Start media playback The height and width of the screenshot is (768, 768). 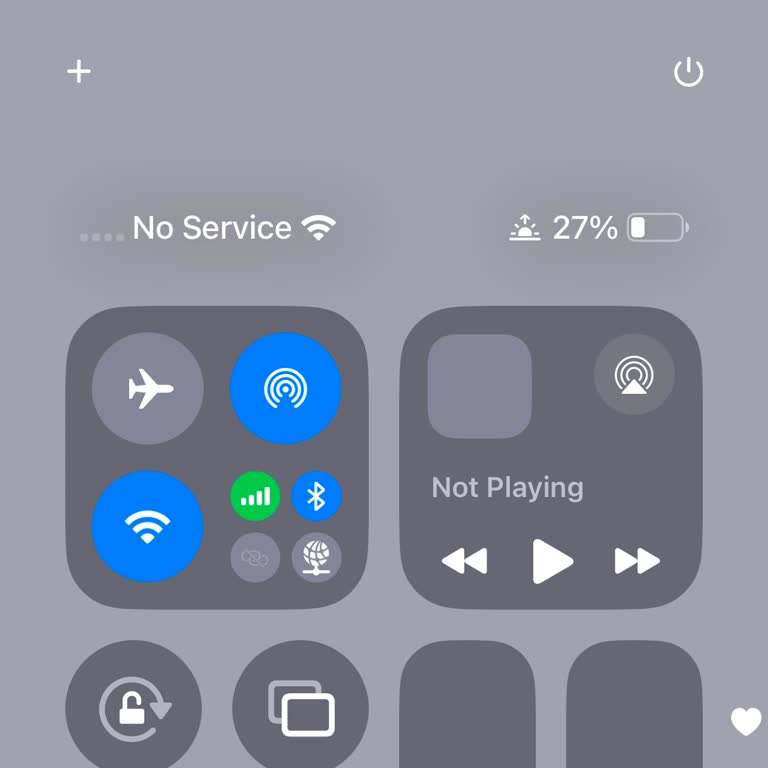click(551, 561)
